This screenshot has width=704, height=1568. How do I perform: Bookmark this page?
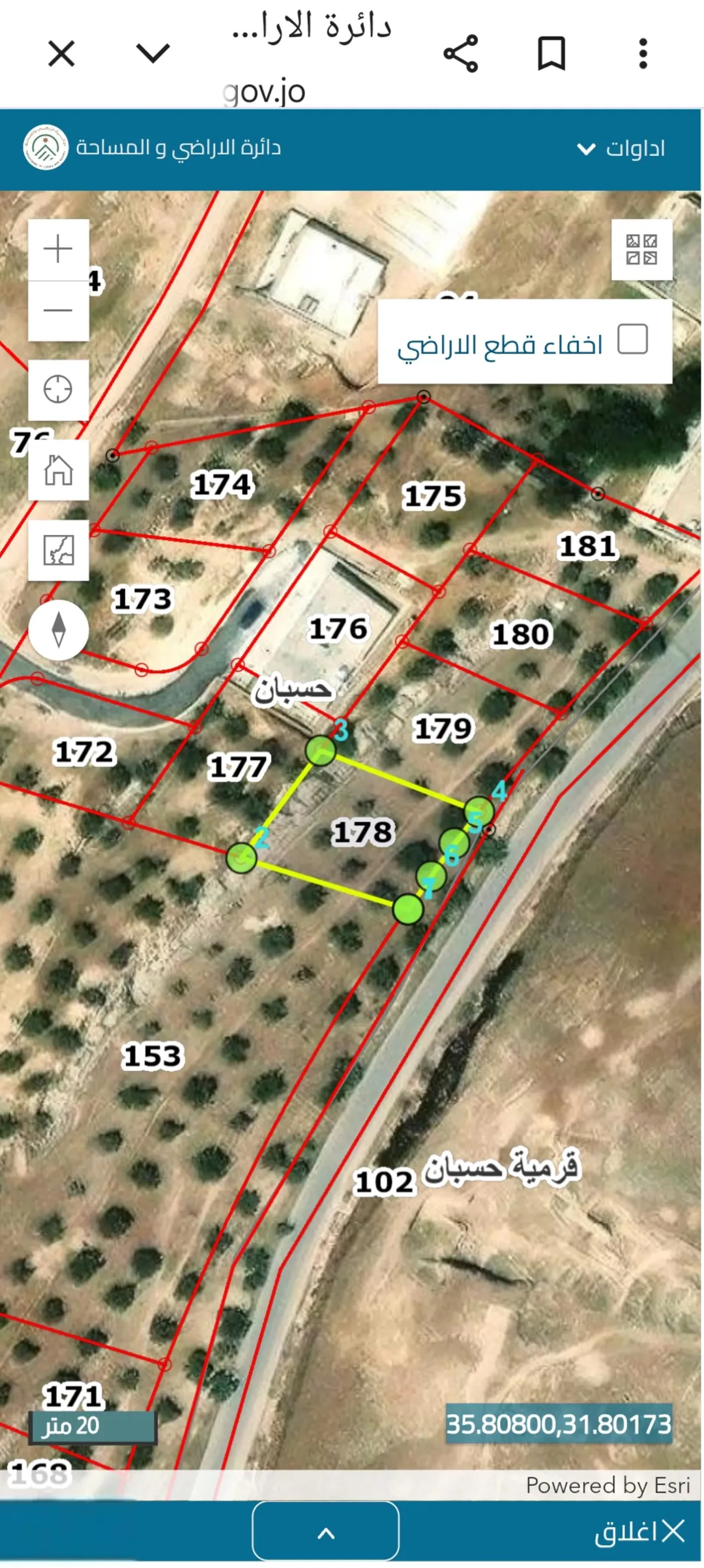(x=551, y=53)
